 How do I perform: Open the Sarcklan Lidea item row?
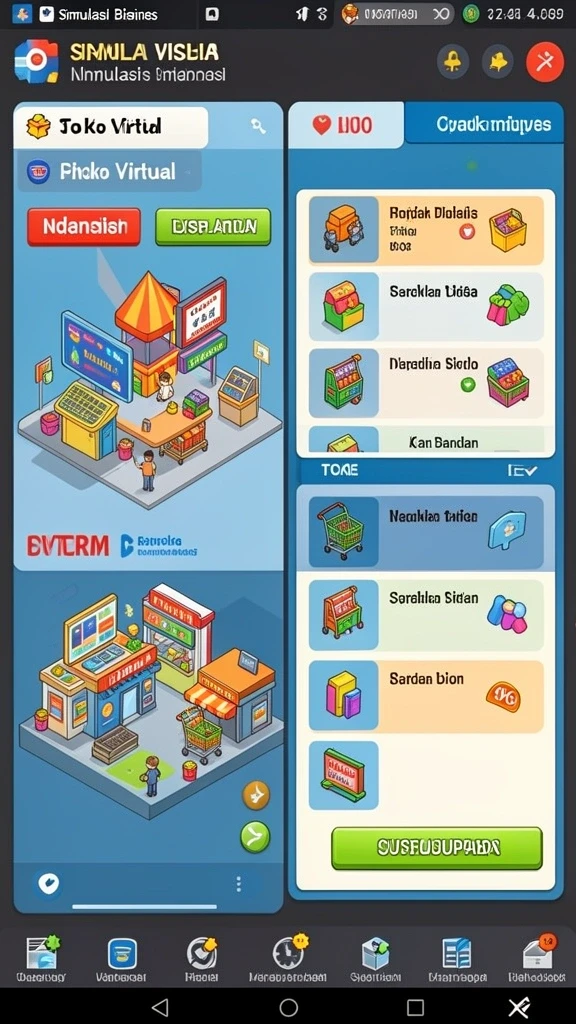click(x=426, y=306)
